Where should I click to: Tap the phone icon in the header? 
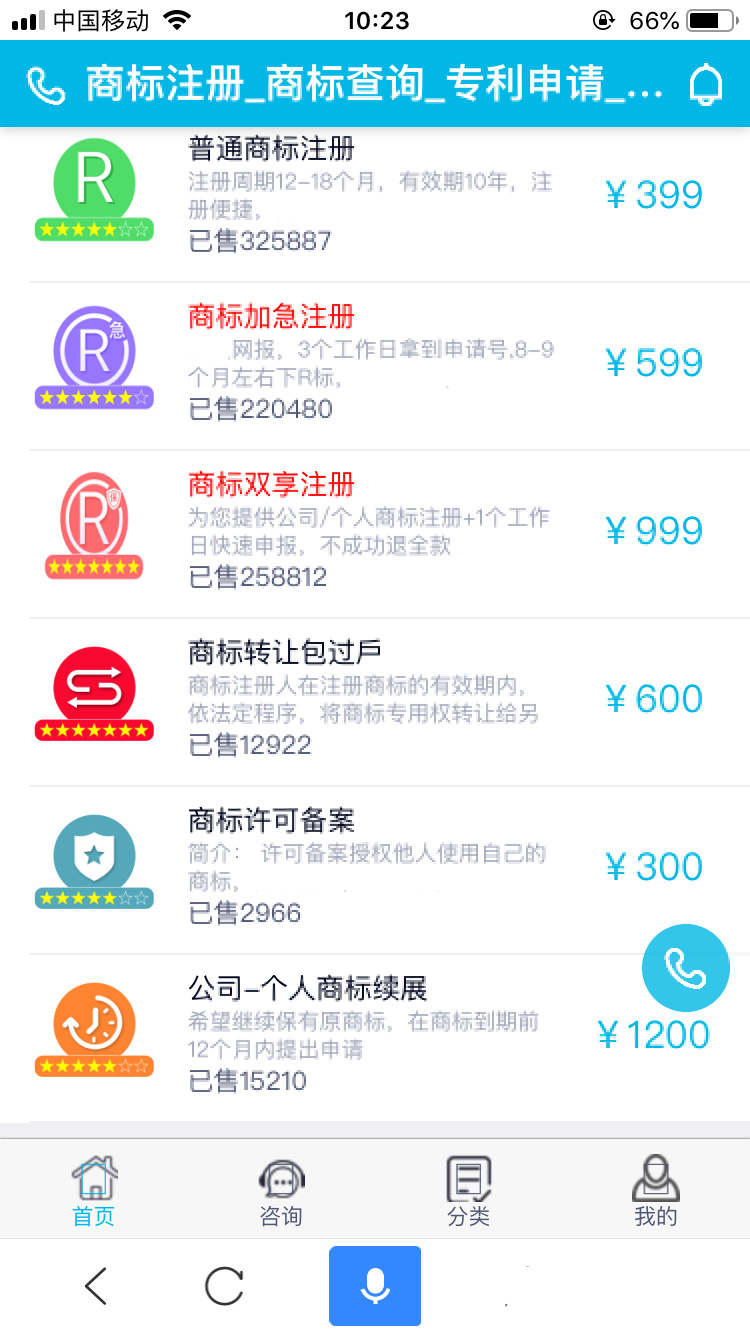click(x=45, y=86)
